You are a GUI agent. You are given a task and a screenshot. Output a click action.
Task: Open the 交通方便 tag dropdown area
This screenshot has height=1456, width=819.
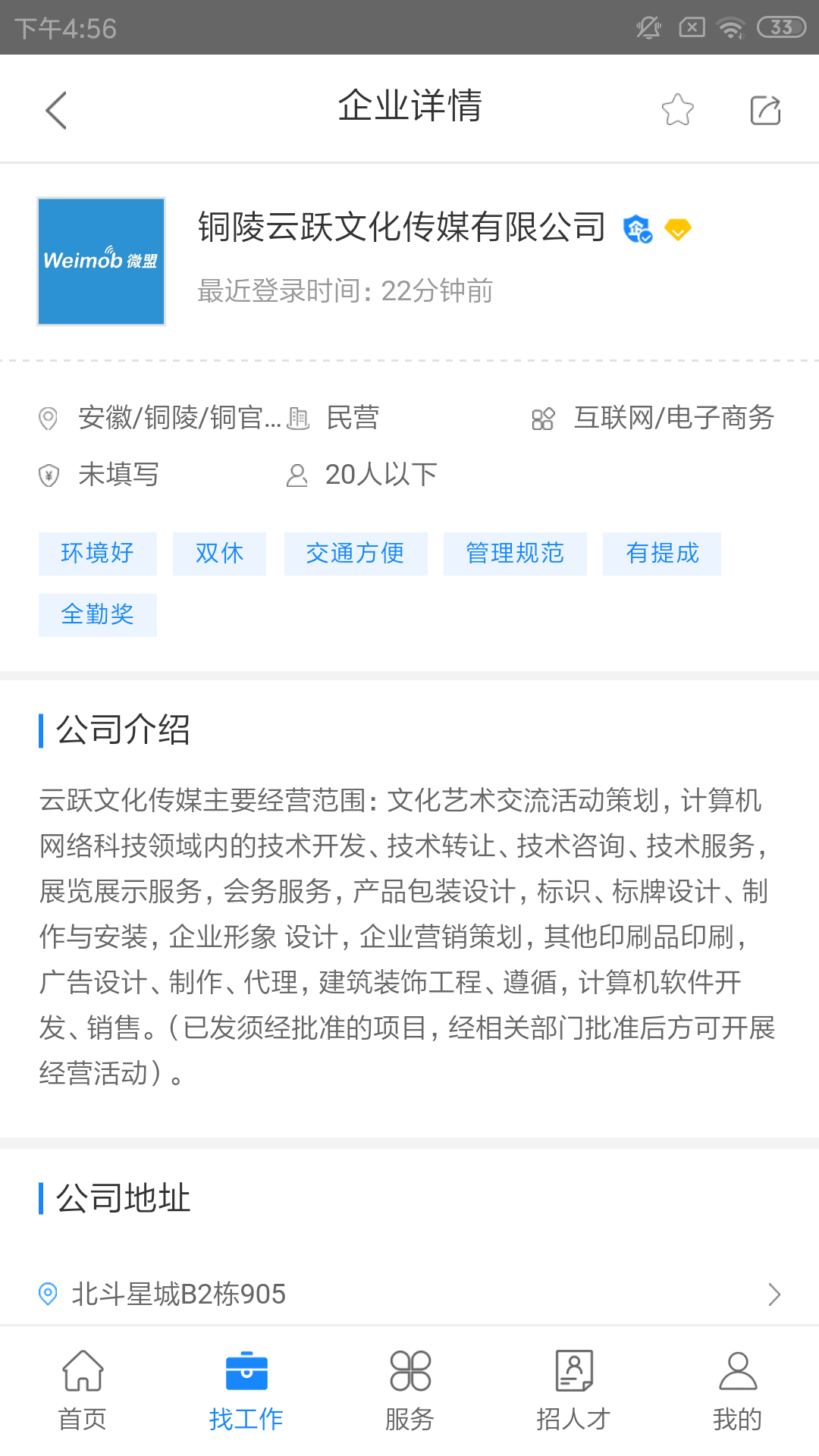coord(355,554)
